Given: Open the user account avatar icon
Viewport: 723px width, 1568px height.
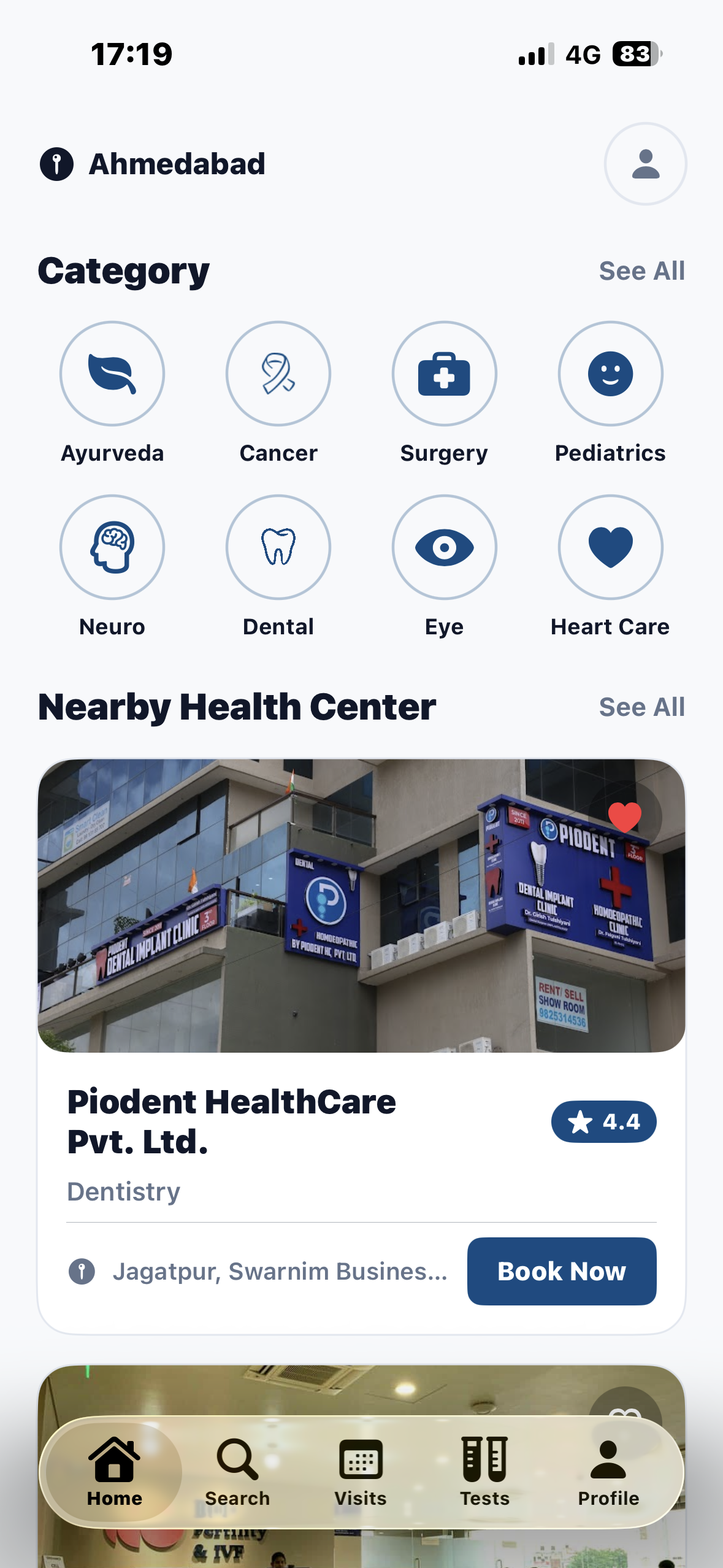Looking at the screenshot, I should pyautogui.click(x=645, y=164).
